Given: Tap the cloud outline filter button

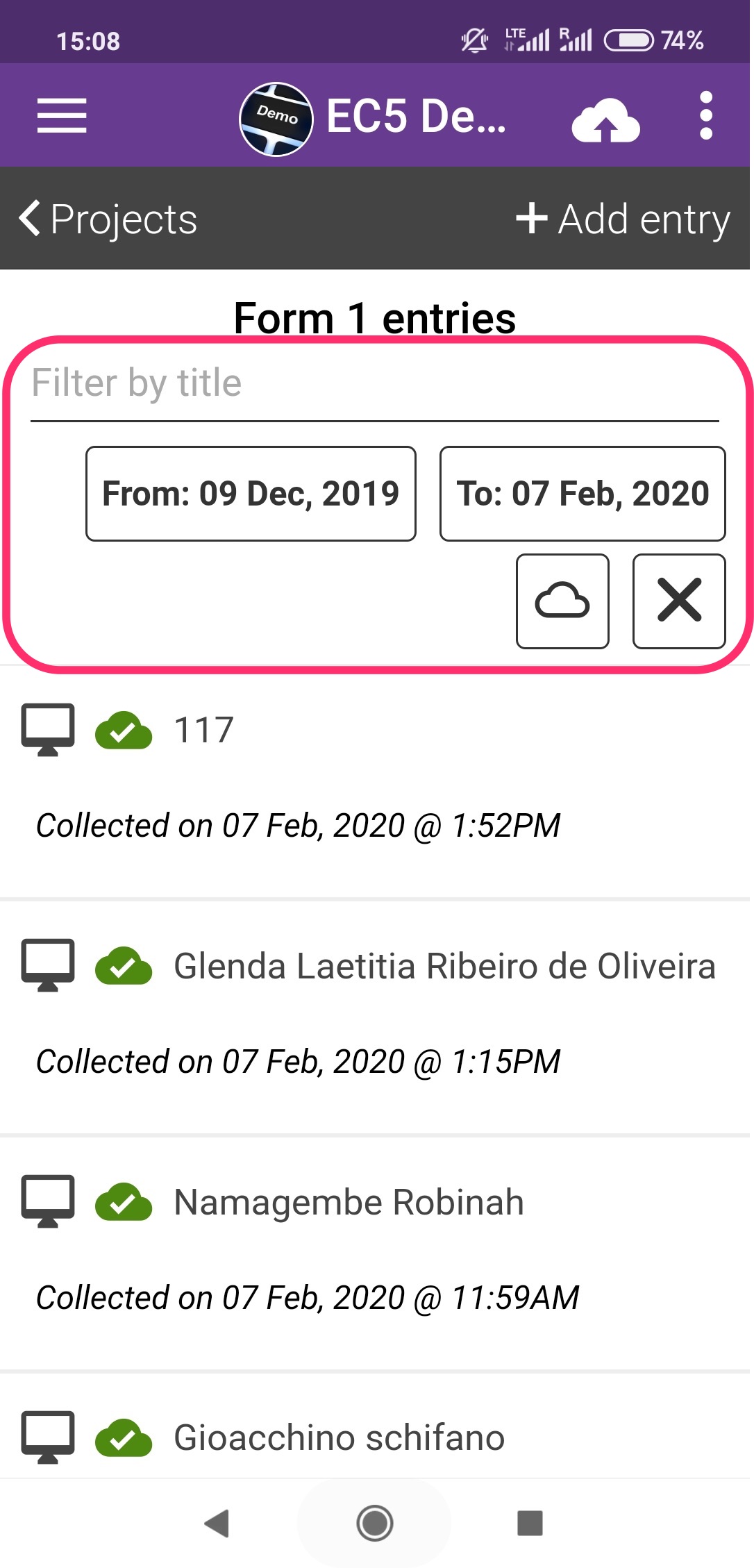Looking at the screenshot, I should pos(562,601).
